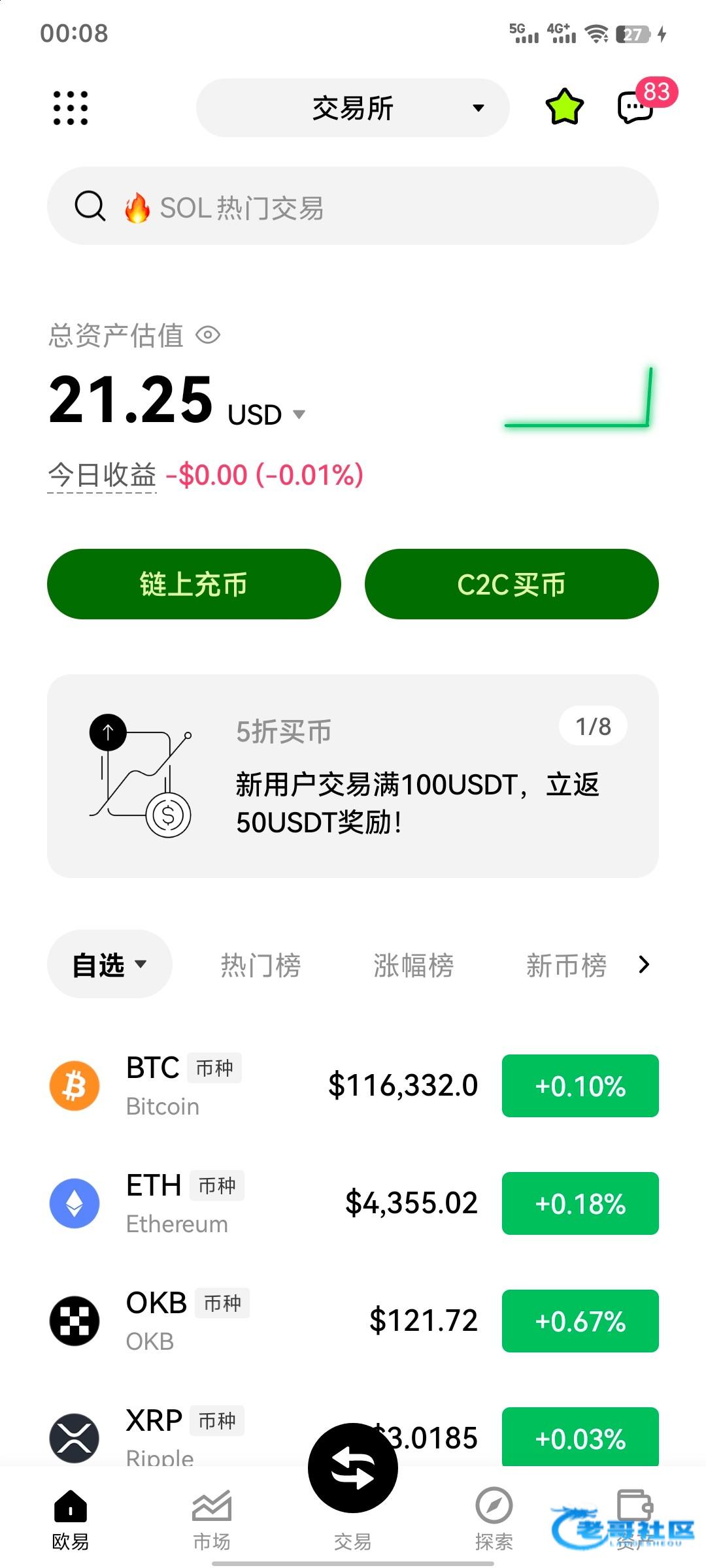Open the grid menu icon
Image resolution: width=706 pixels, height=1568 pixels.
tap(70, 108)
